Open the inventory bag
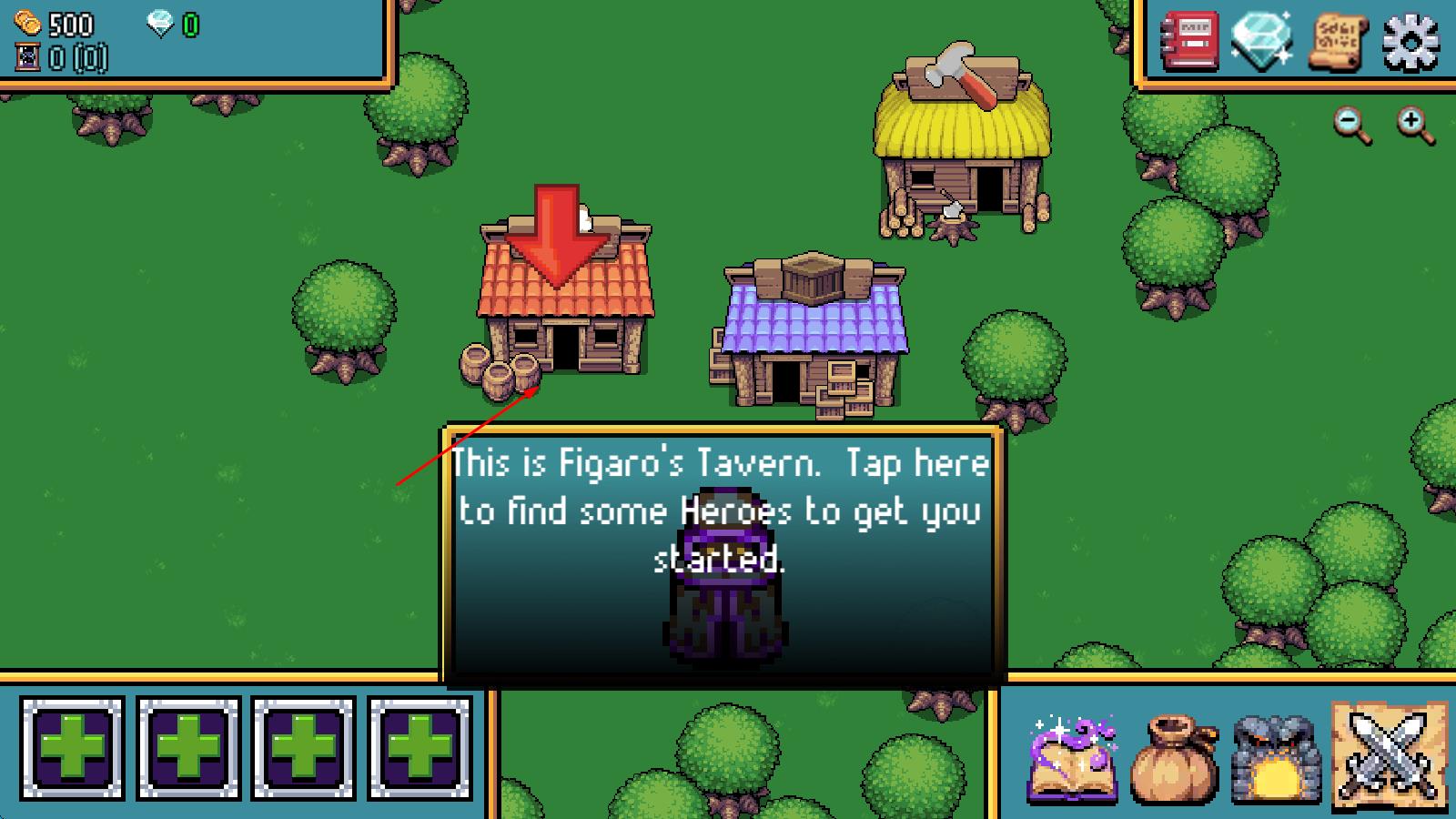This screenshot has height=819, width=1456. 1173,760
